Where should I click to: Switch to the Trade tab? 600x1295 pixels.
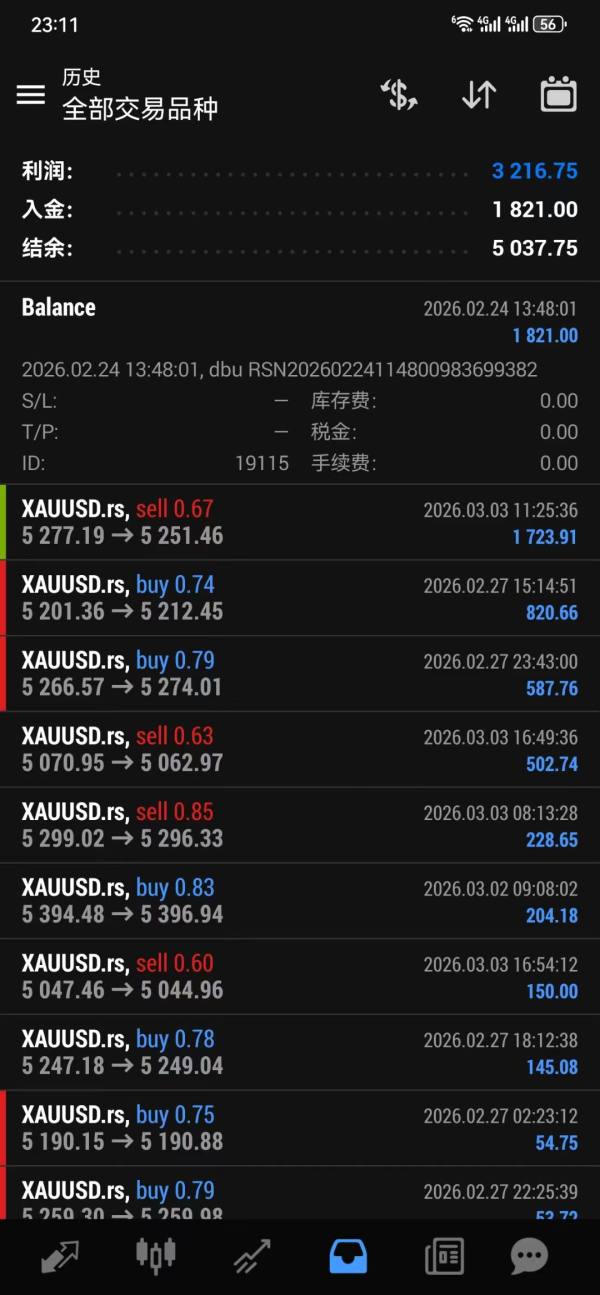252,1256
